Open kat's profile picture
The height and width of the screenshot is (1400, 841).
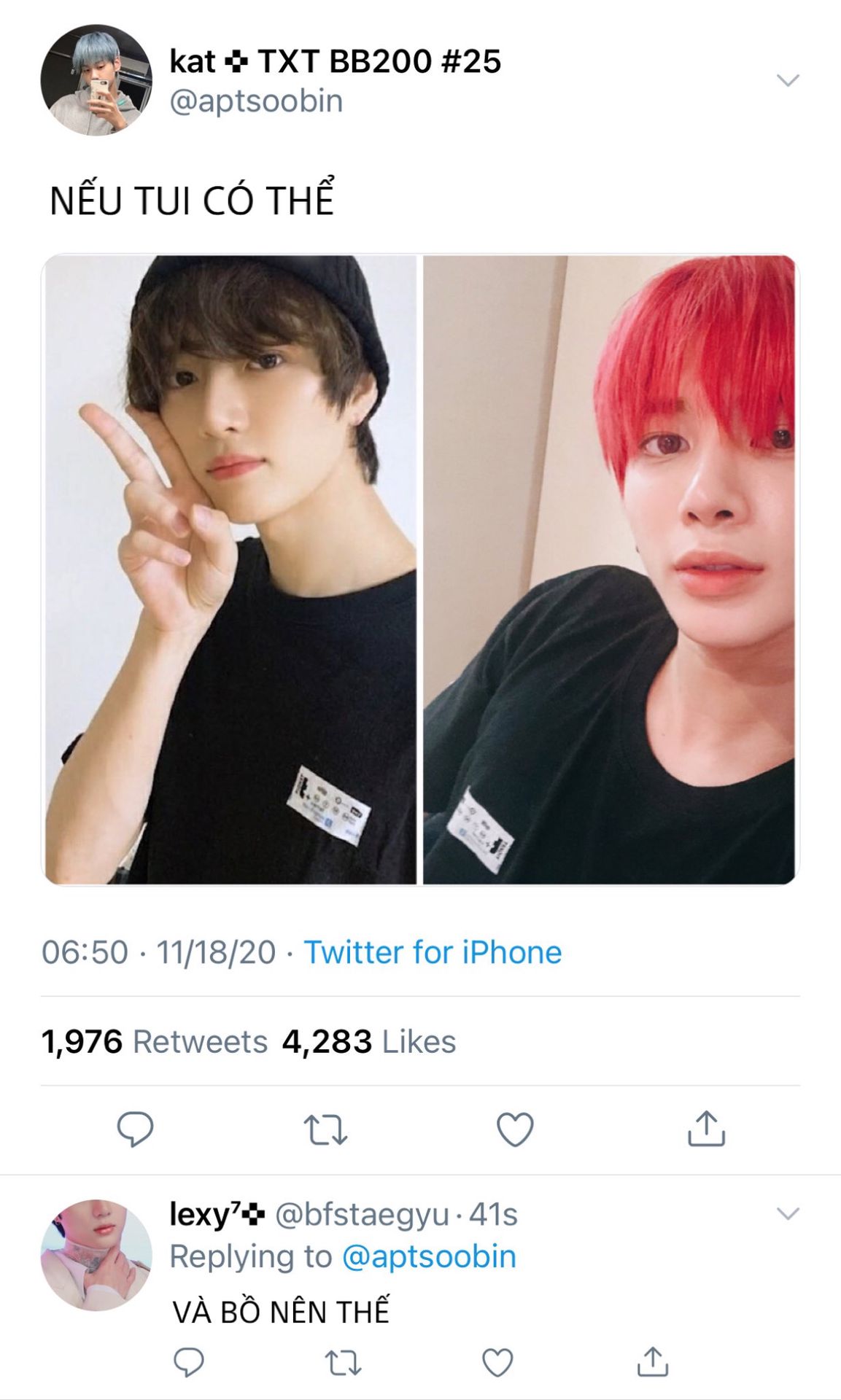(96, 80)
